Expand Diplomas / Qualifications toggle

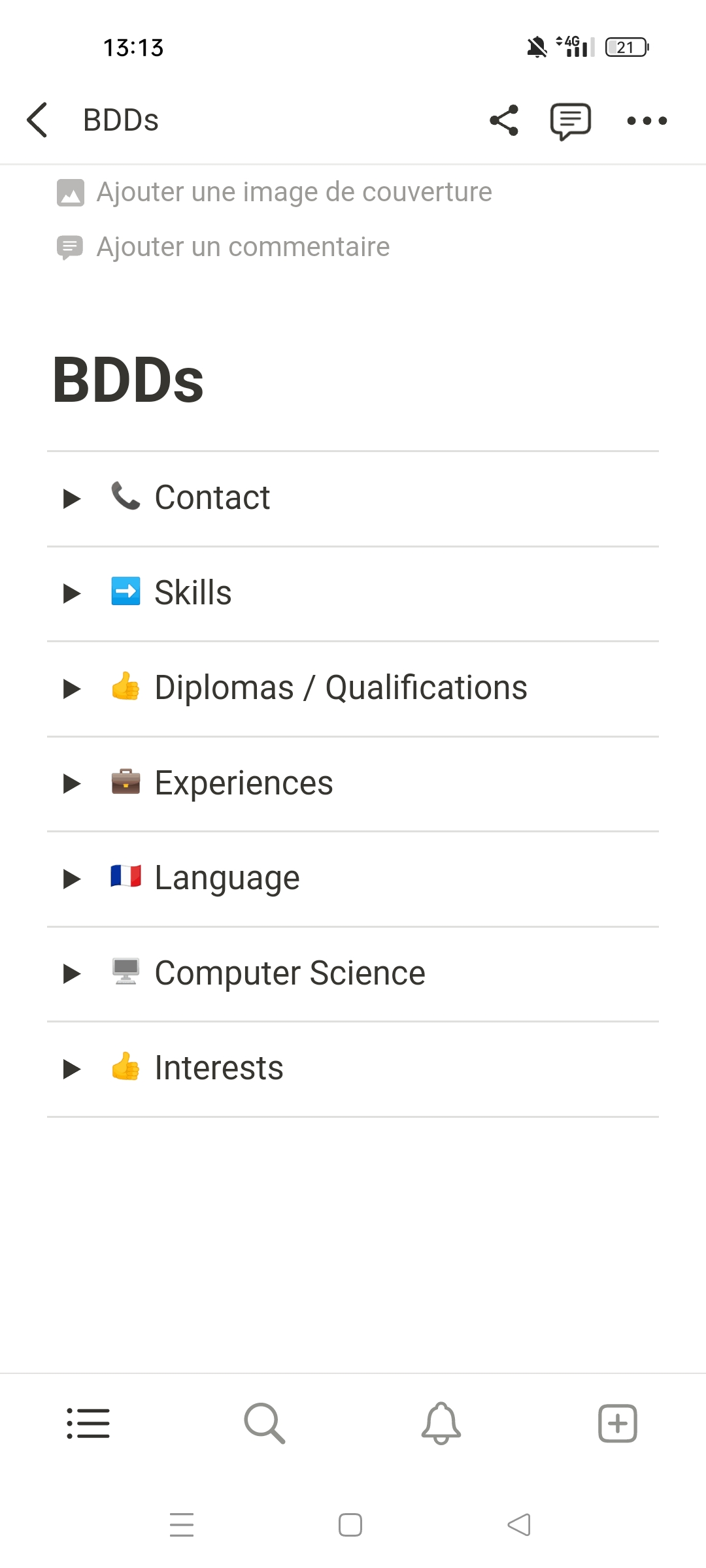(72, 689)
